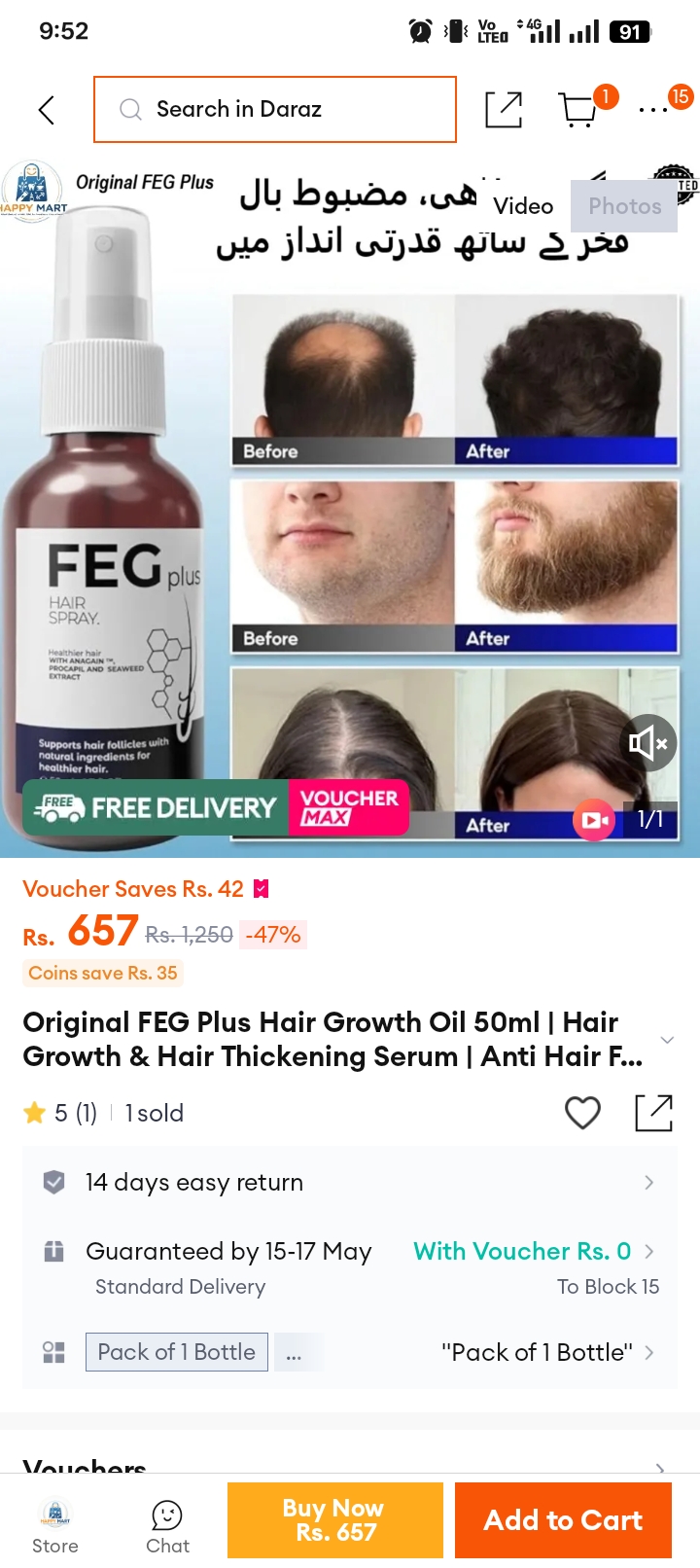Viewport: 700px width, 1568px height.
Task: Share product from the top bar
Action: pyautogui.click(x=504, y=109)
